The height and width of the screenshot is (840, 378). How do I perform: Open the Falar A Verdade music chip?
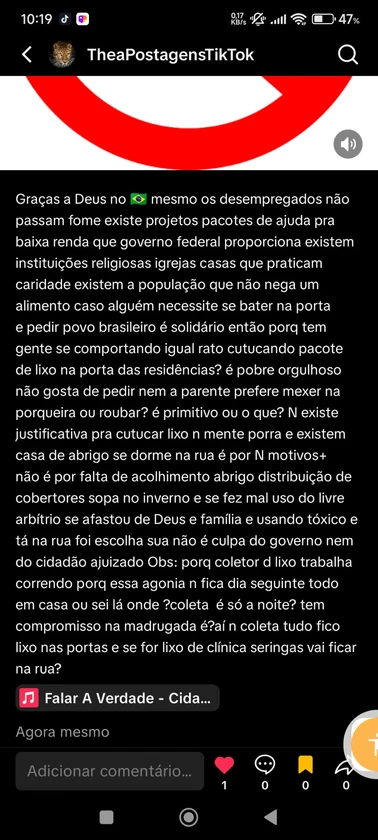tap(118, 698)
